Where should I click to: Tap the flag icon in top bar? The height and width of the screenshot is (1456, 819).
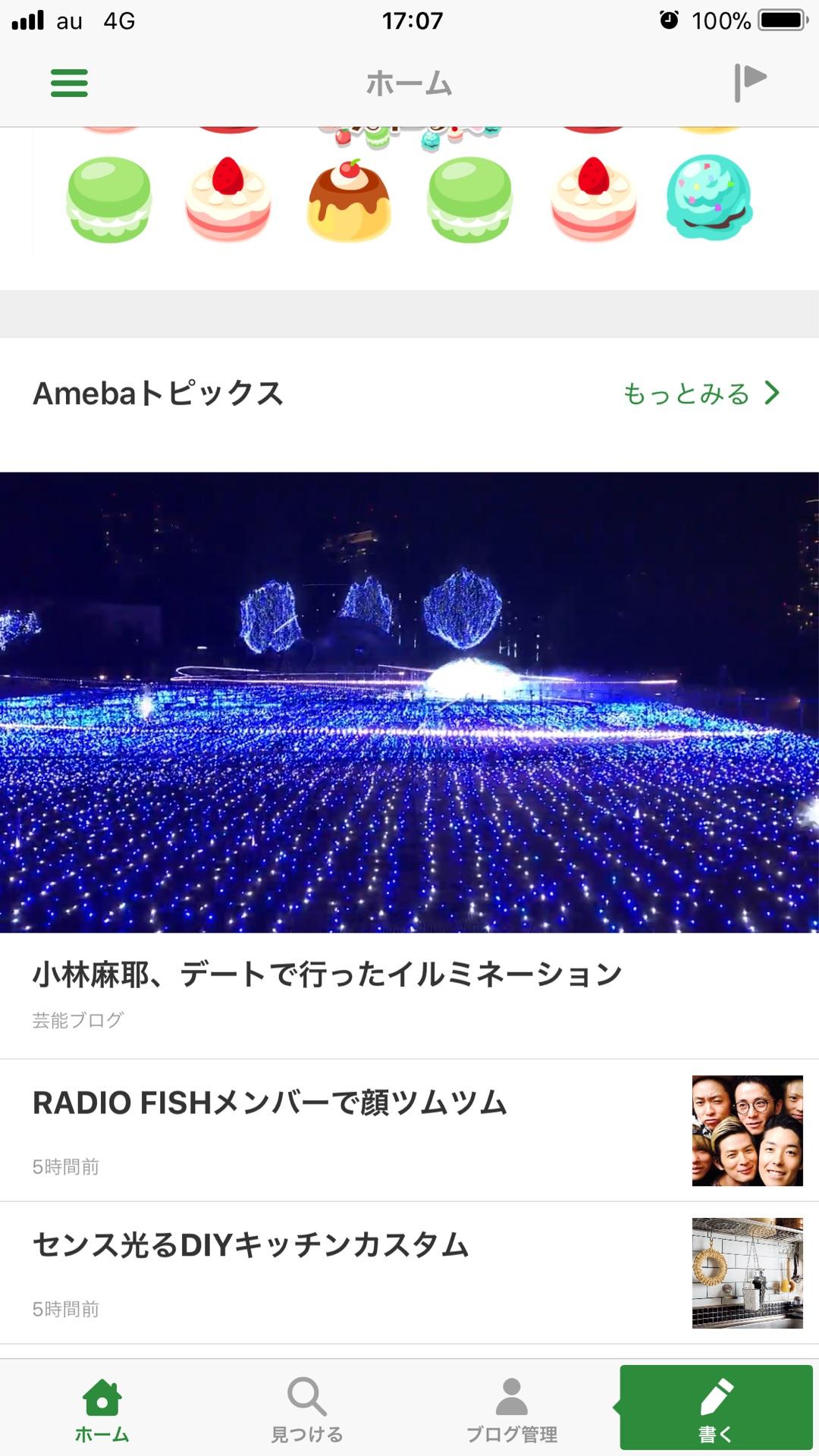(x=749, y=82)
